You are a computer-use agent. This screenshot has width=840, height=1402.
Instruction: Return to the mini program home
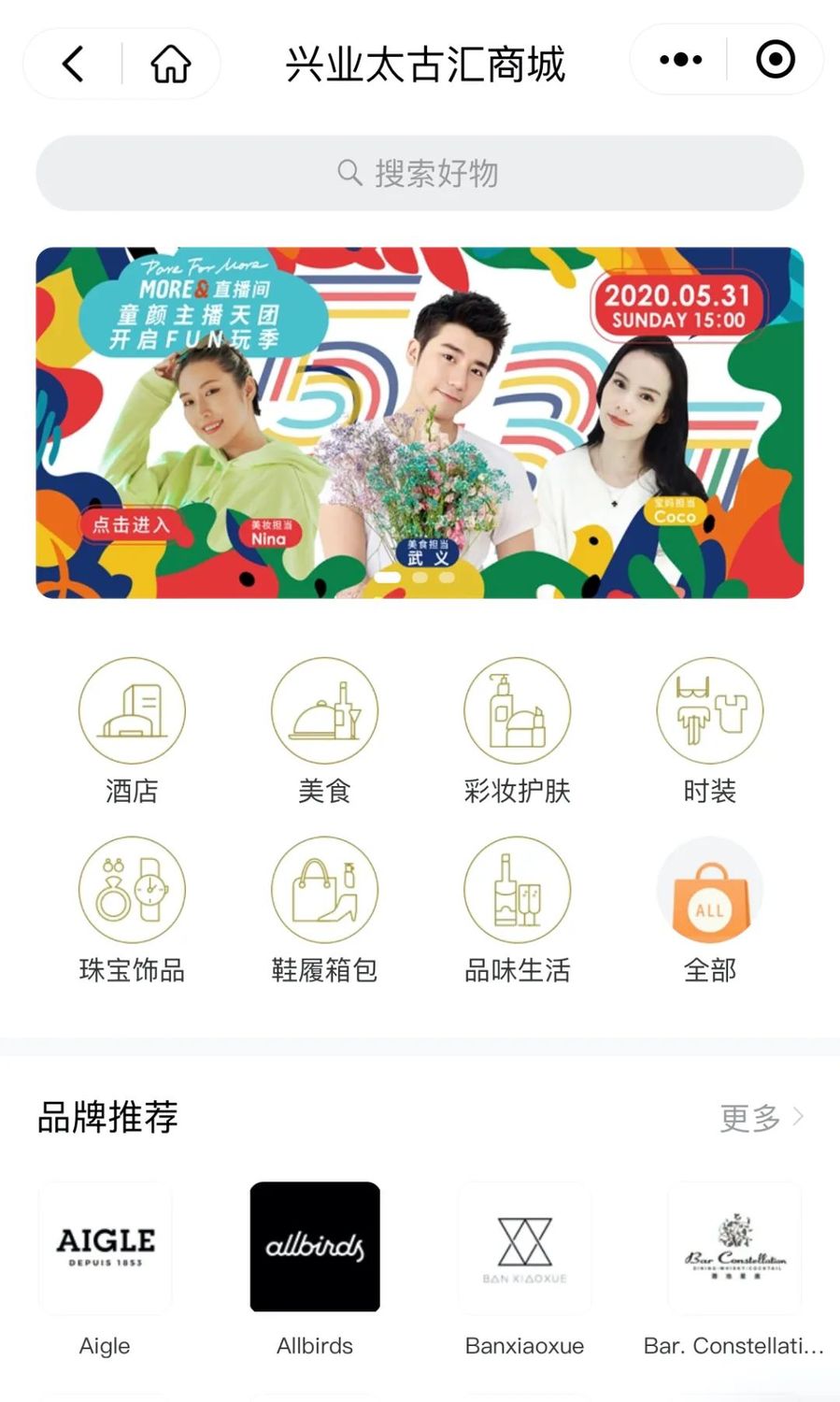tap(170, 64)
